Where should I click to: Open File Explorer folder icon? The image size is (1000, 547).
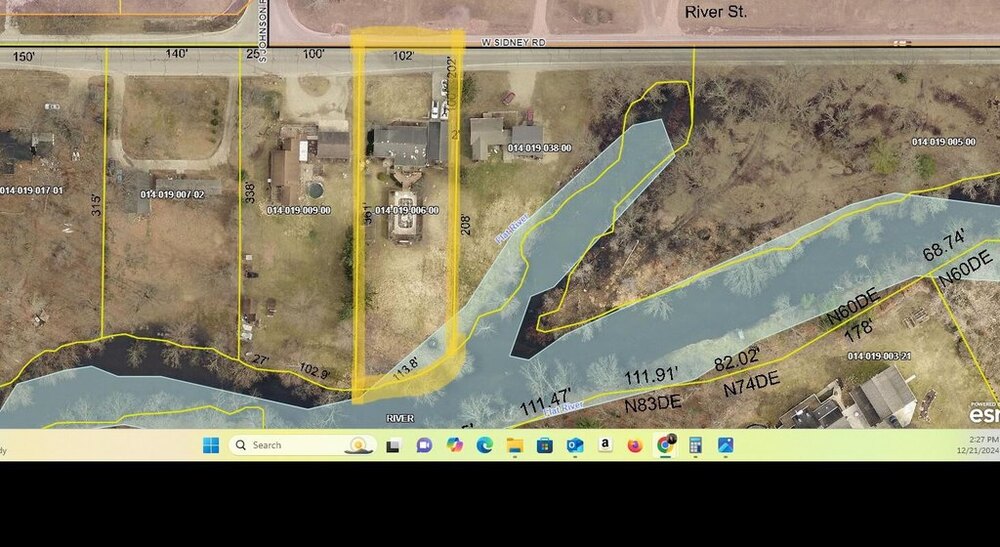click(514, 445)
